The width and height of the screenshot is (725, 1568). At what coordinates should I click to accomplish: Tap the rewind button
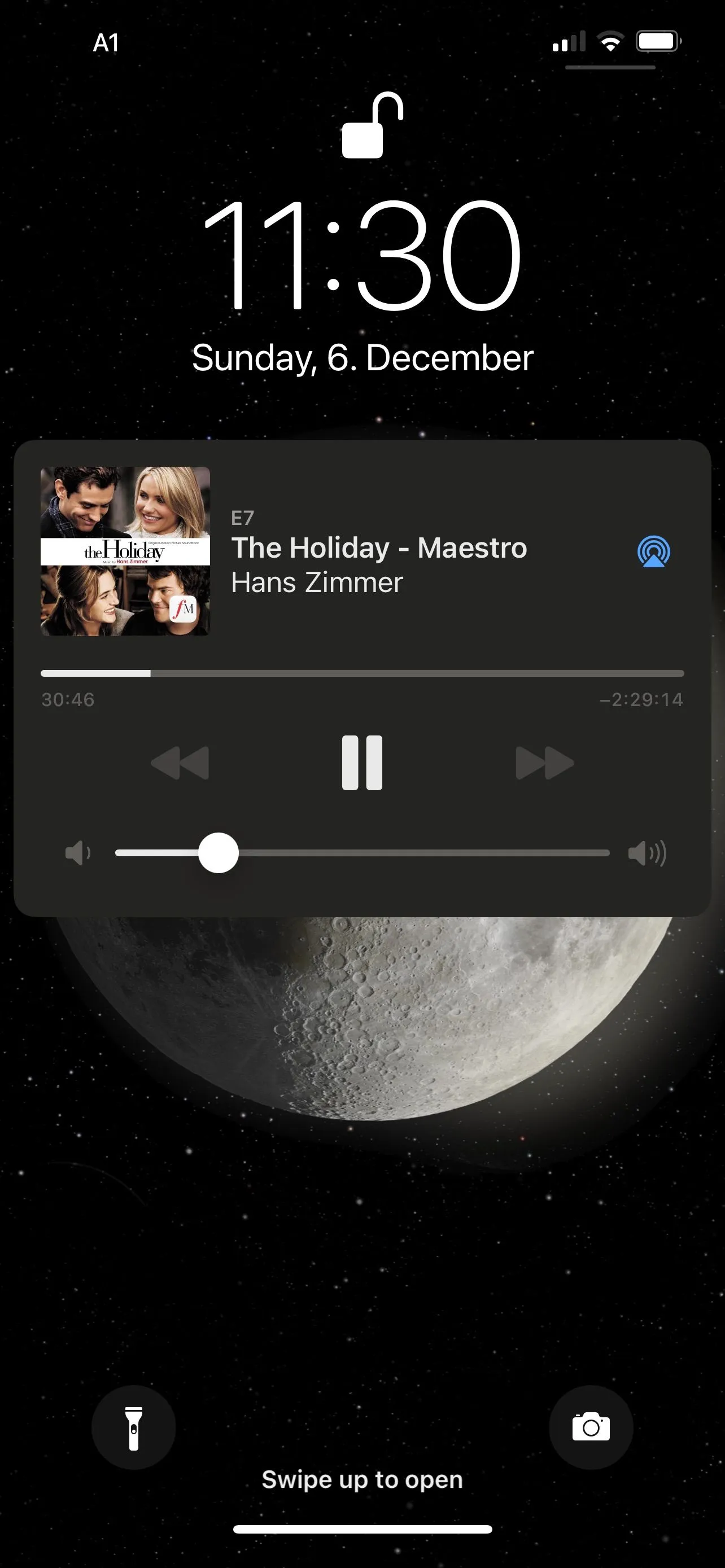180,763
